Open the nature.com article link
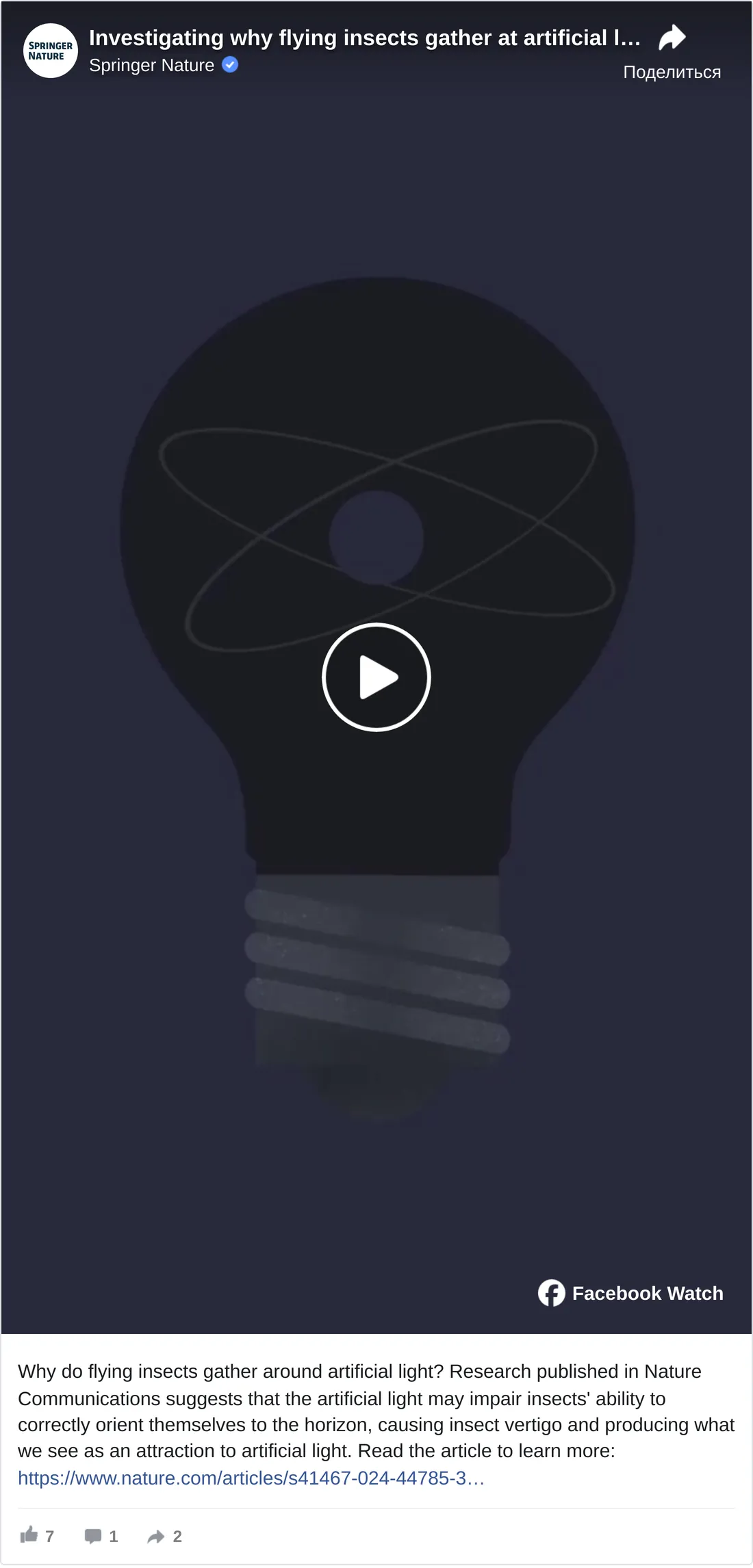 click(251, 1478)
